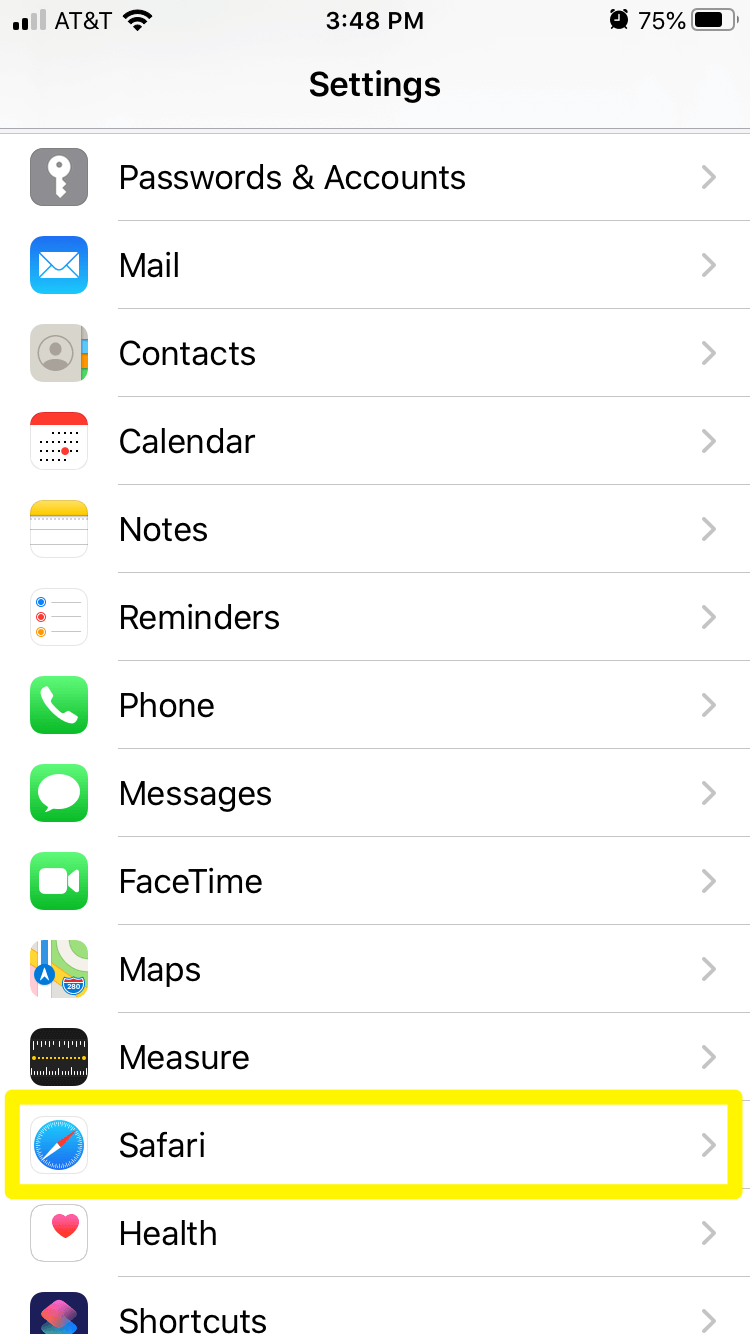
Task: Select the Messages speech bubble icon
Action: coord(58,793)
